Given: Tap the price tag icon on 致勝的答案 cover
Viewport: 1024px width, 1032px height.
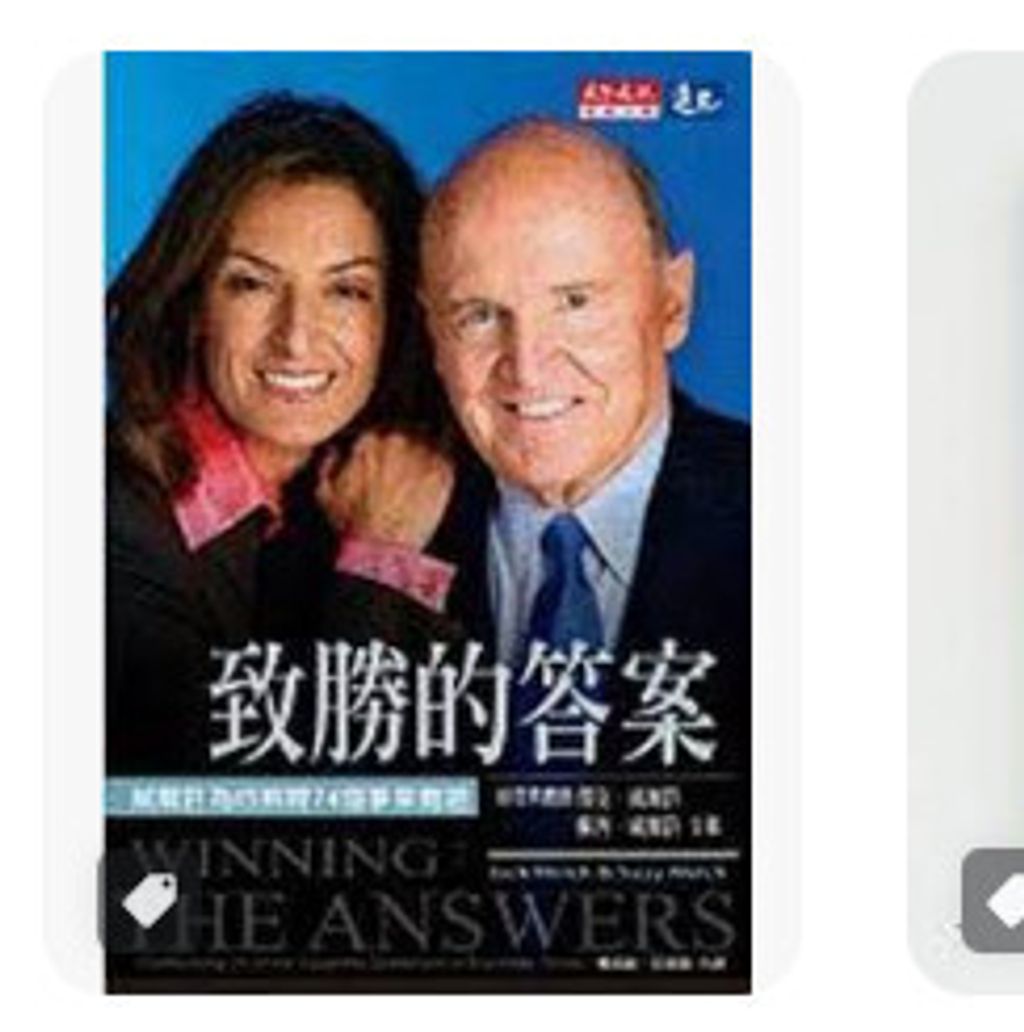Looking at the screenshot, I should pos(149,899).
